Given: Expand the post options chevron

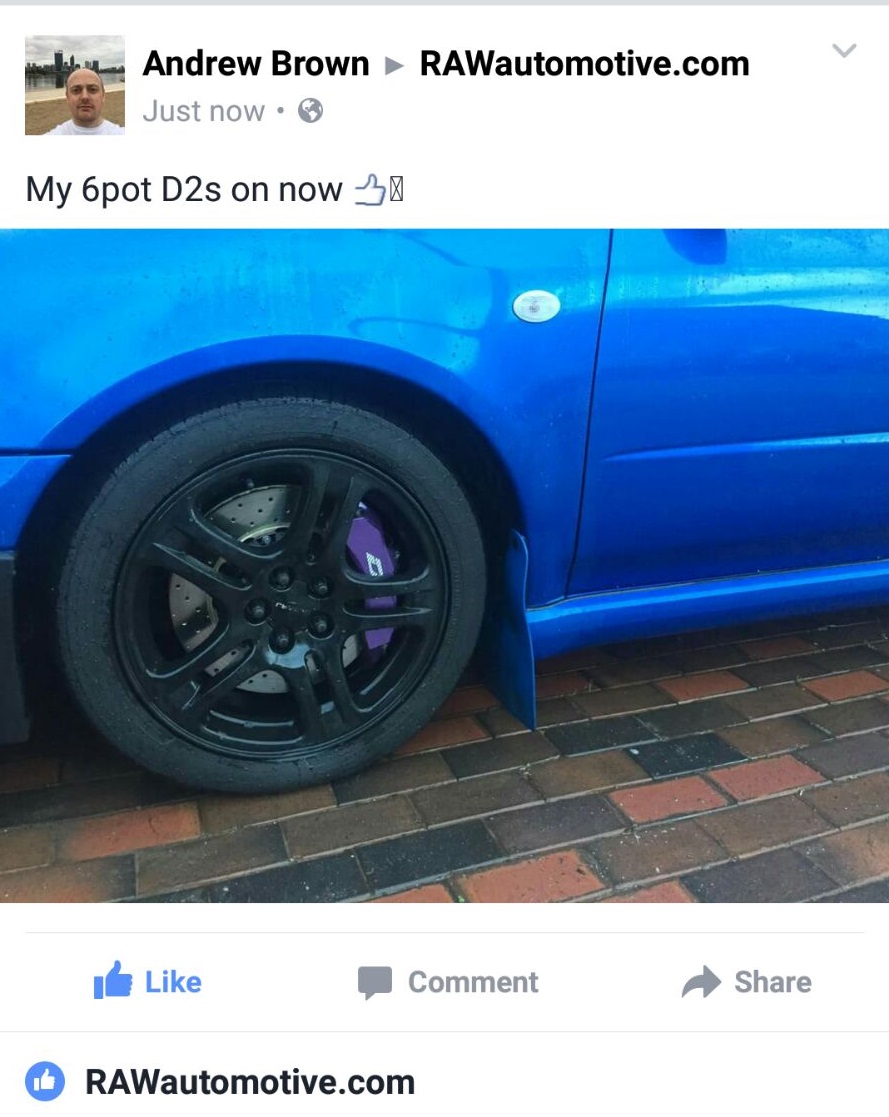Looking at the screenshot, I should coord(844,51).
